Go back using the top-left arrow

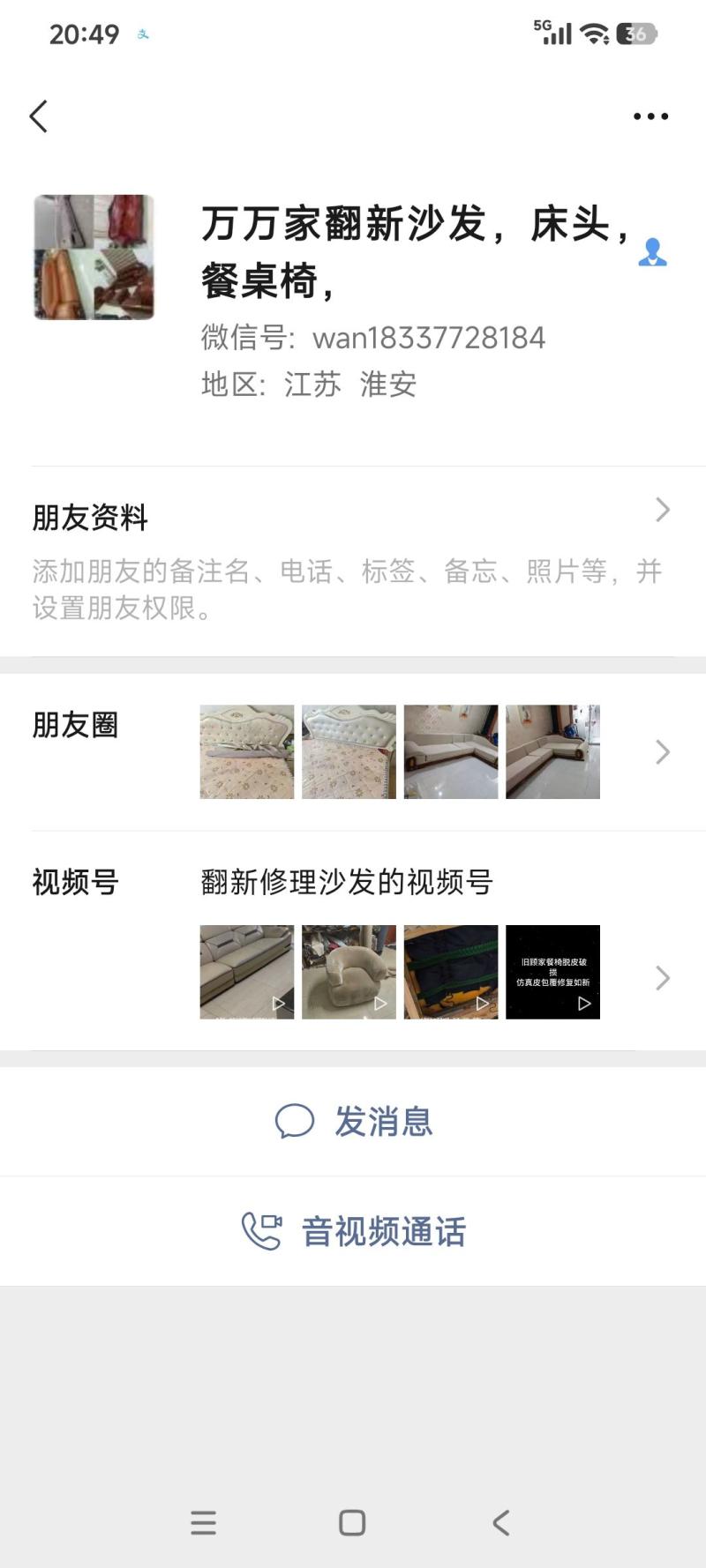click(x=38, y=116)
